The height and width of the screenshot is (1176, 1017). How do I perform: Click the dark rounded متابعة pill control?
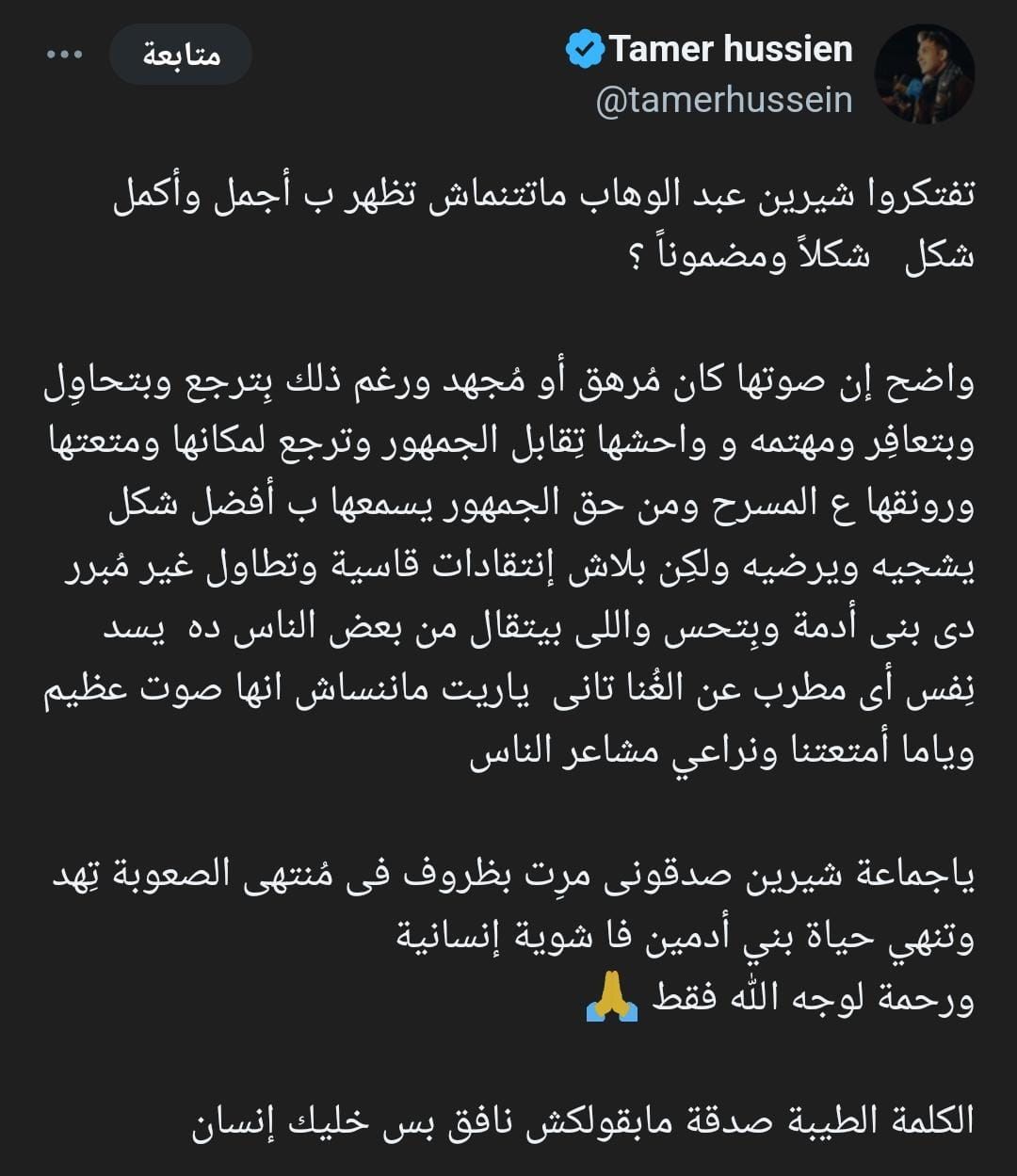click(x=181, y=56)
